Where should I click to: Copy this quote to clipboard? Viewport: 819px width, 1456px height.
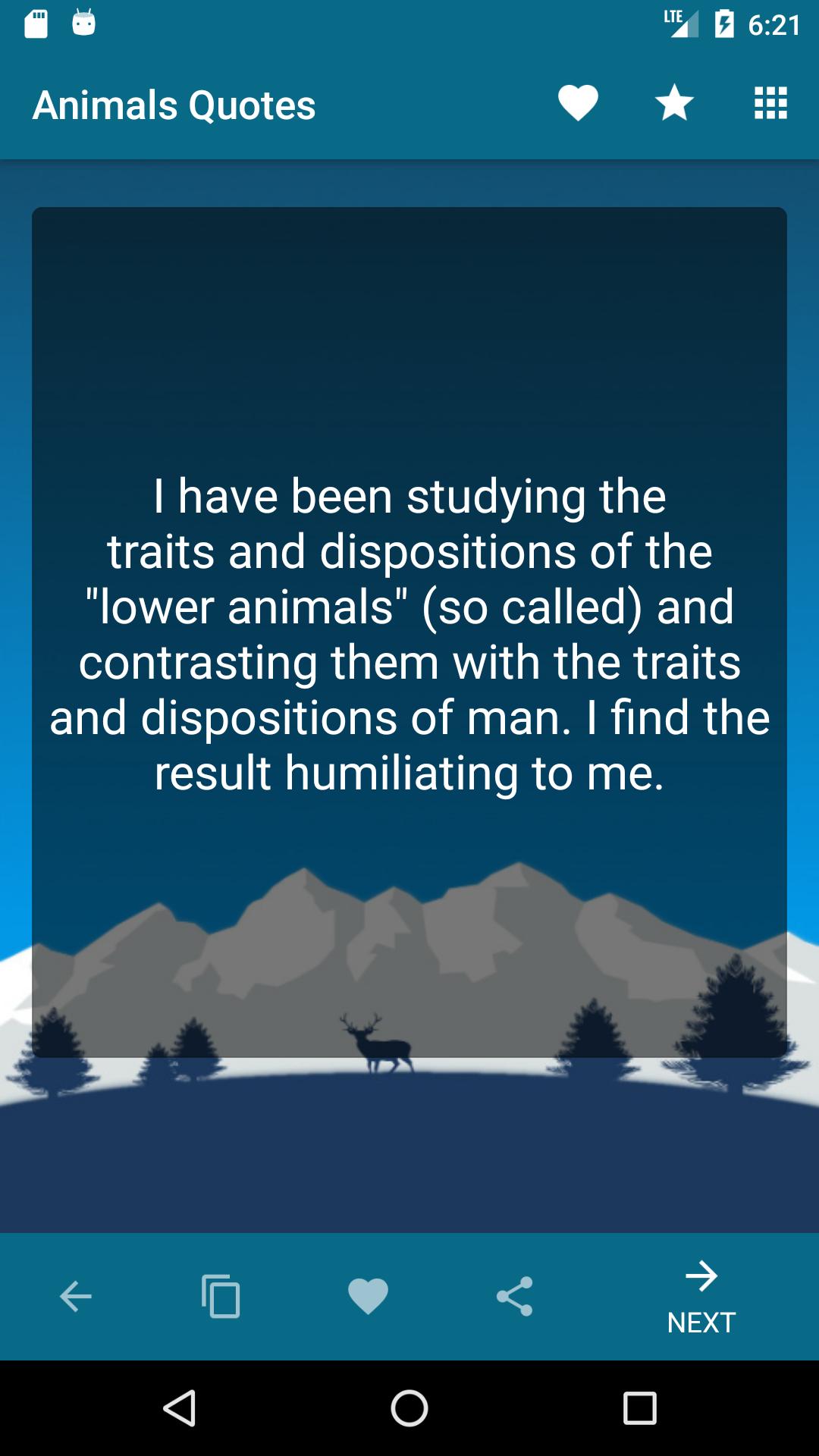(x=221, y=1297)
